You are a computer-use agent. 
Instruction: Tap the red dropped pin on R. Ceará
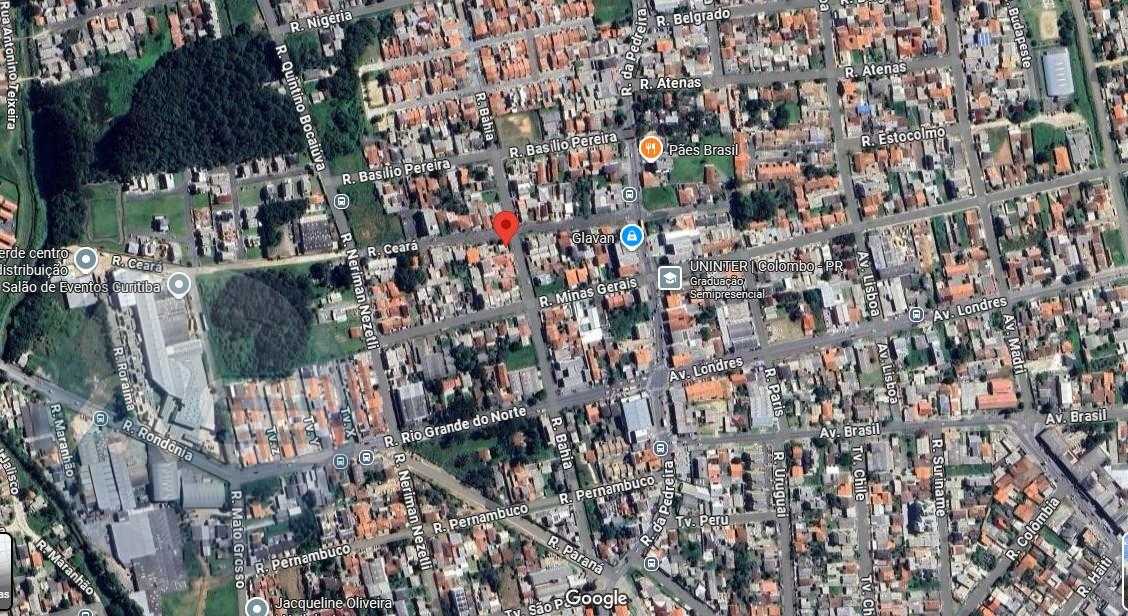click(507, 226)
